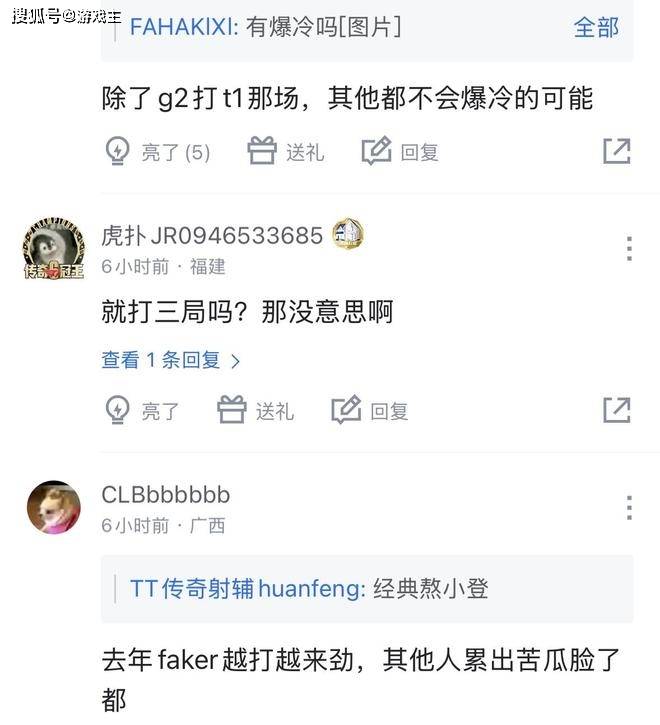The image size is (660, 725).
Task: Share the 就打三局吗 comment
Action: coord(617,410)
